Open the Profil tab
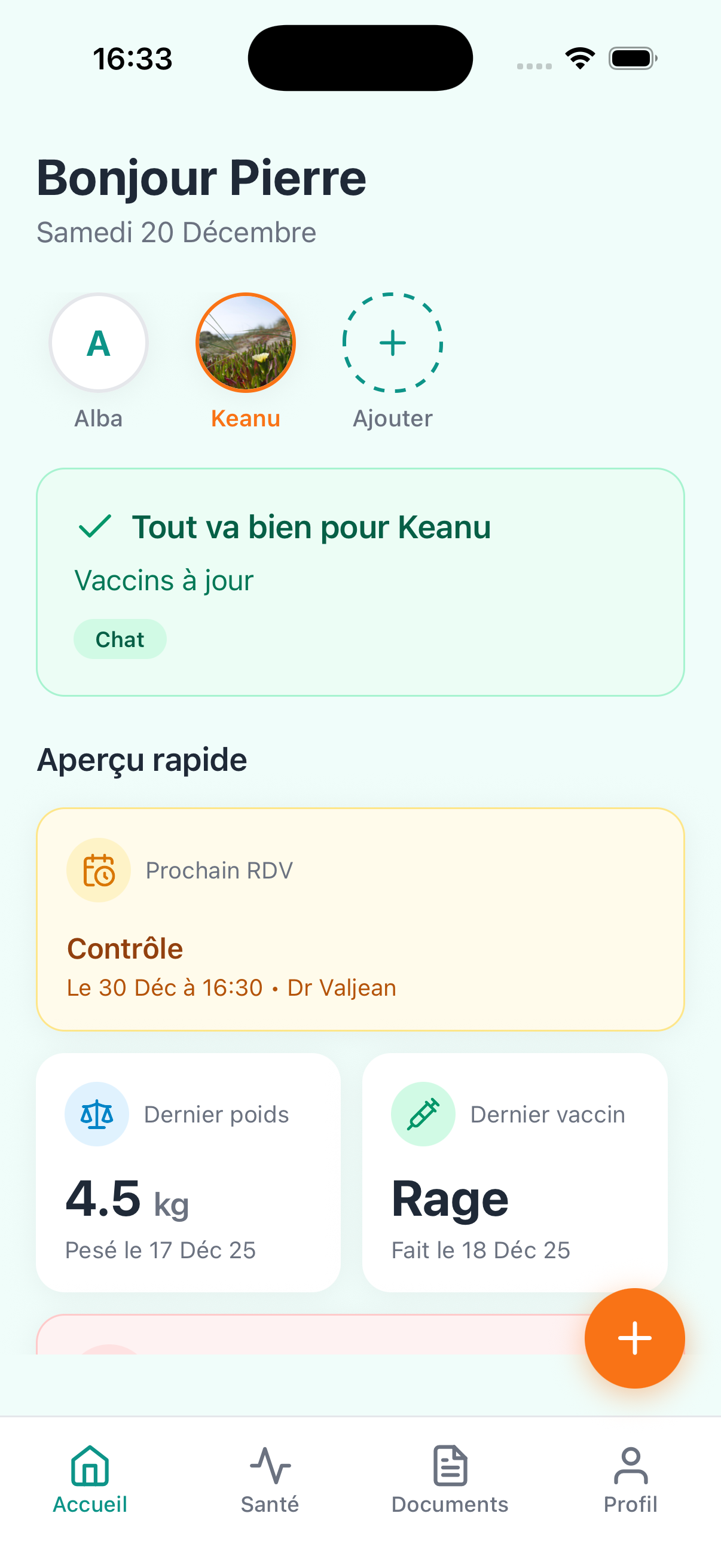721x1568 pixels. [630, 1479]
